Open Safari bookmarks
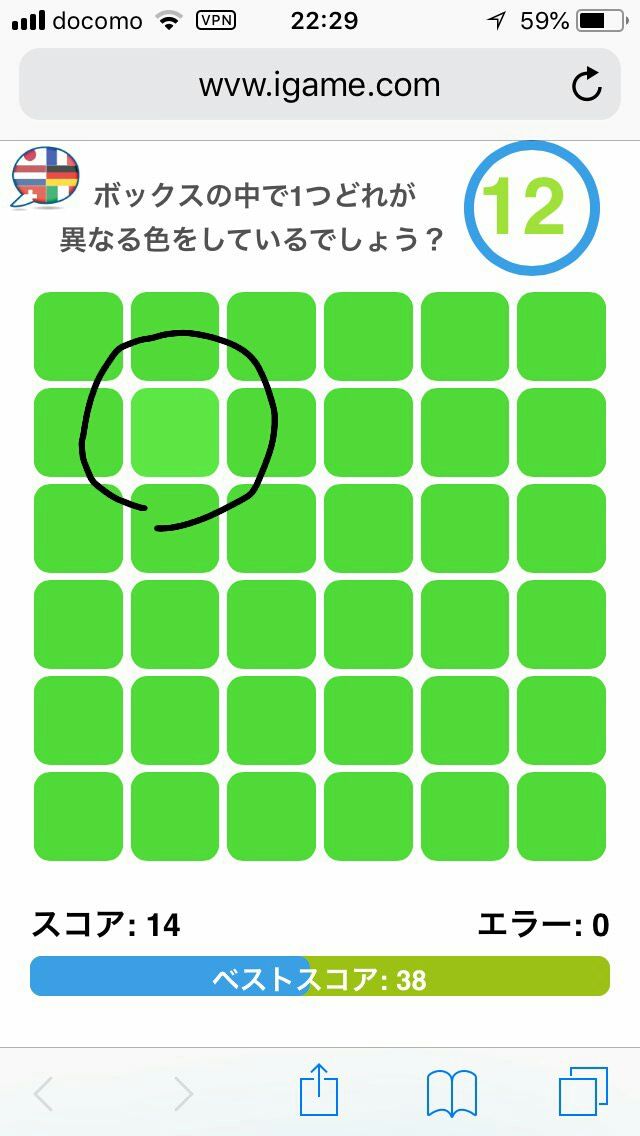The height and width of the screenshot is (1136, 640). 452,1093
